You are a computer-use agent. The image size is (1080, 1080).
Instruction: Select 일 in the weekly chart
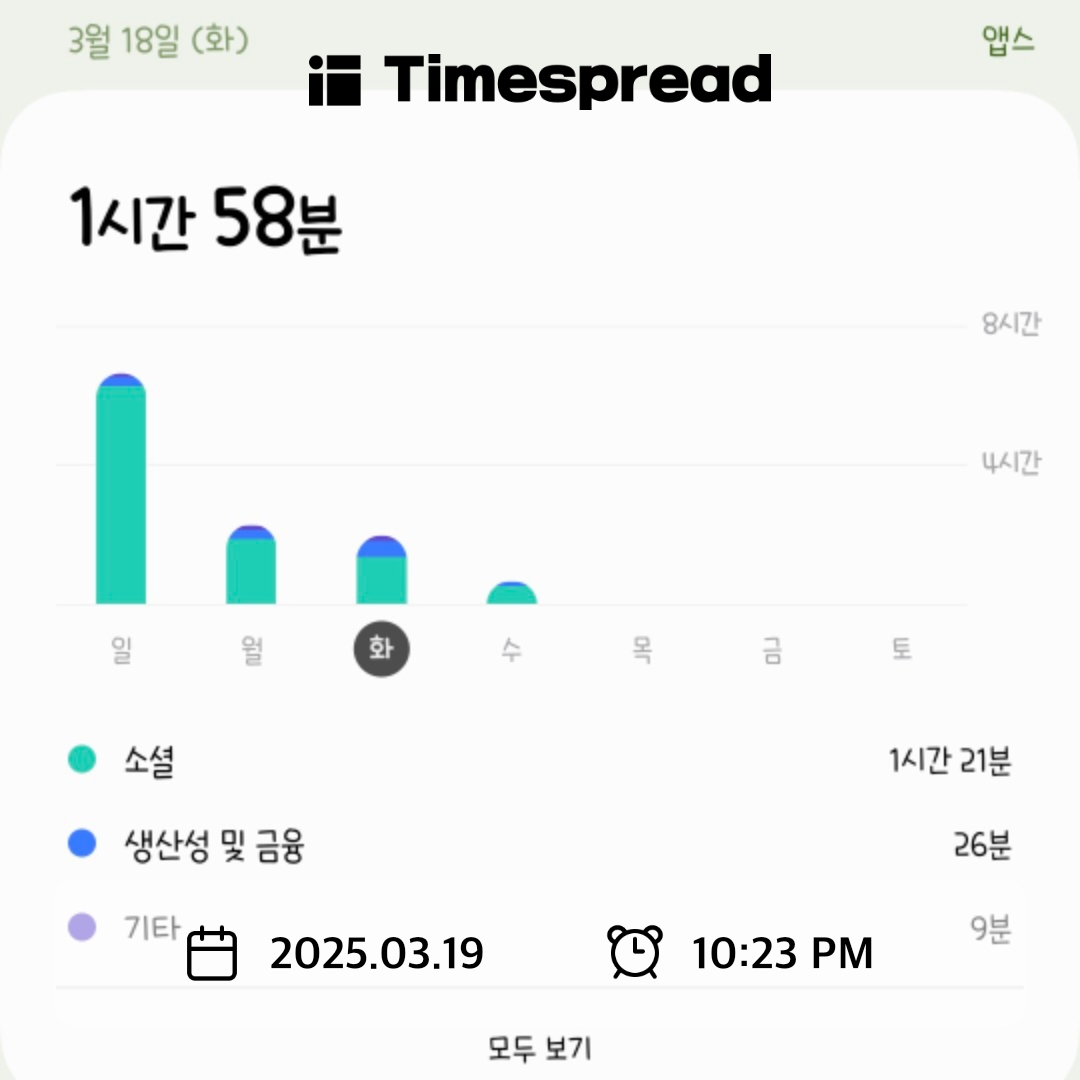[x=122, y=650]
